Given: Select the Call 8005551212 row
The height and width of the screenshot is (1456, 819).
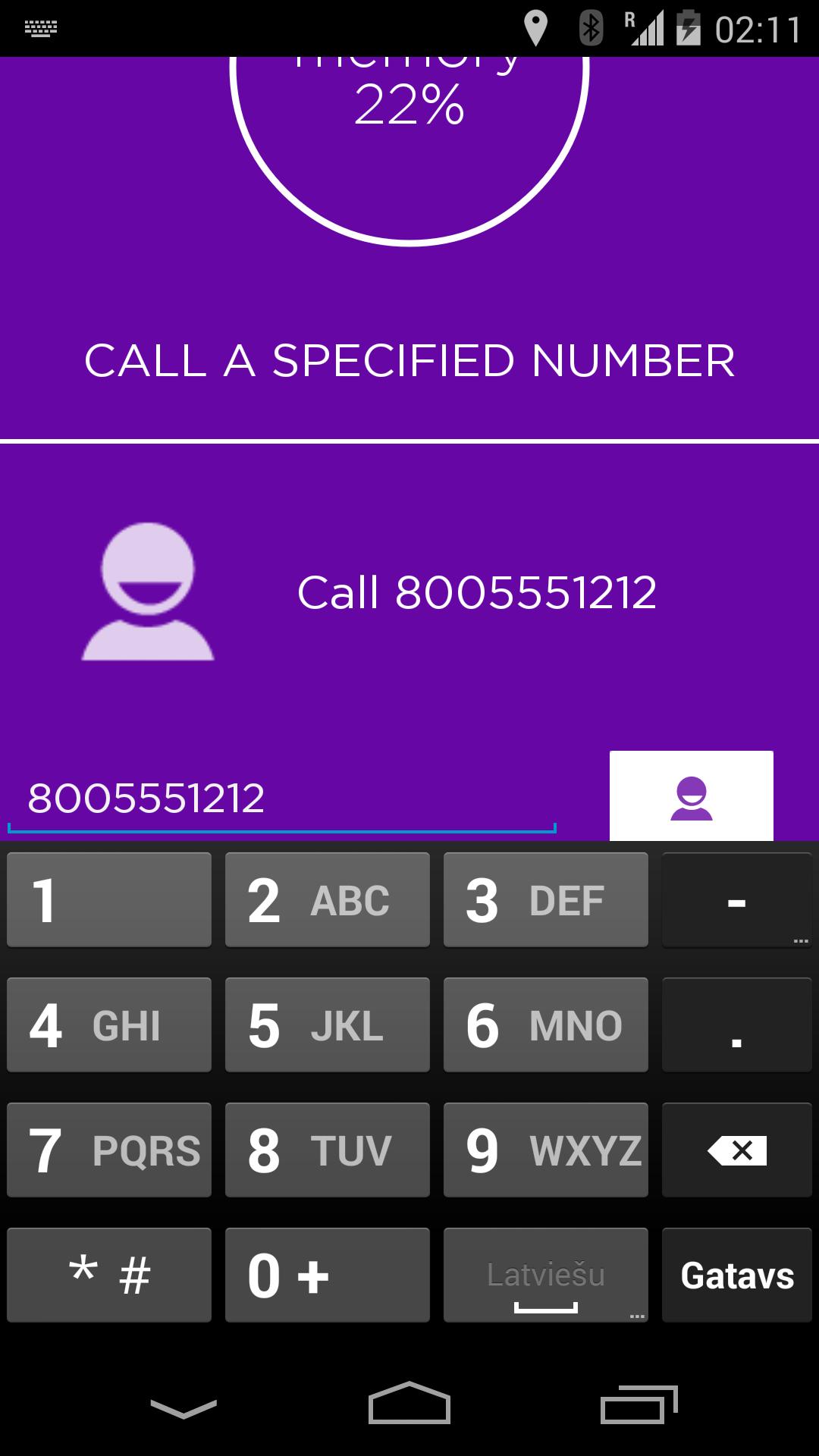Looking at the screenshot, I should coord(409,592).
